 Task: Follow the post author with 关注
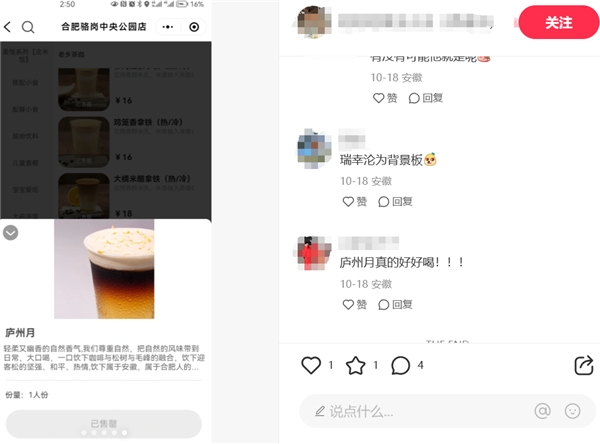(558, 21)
